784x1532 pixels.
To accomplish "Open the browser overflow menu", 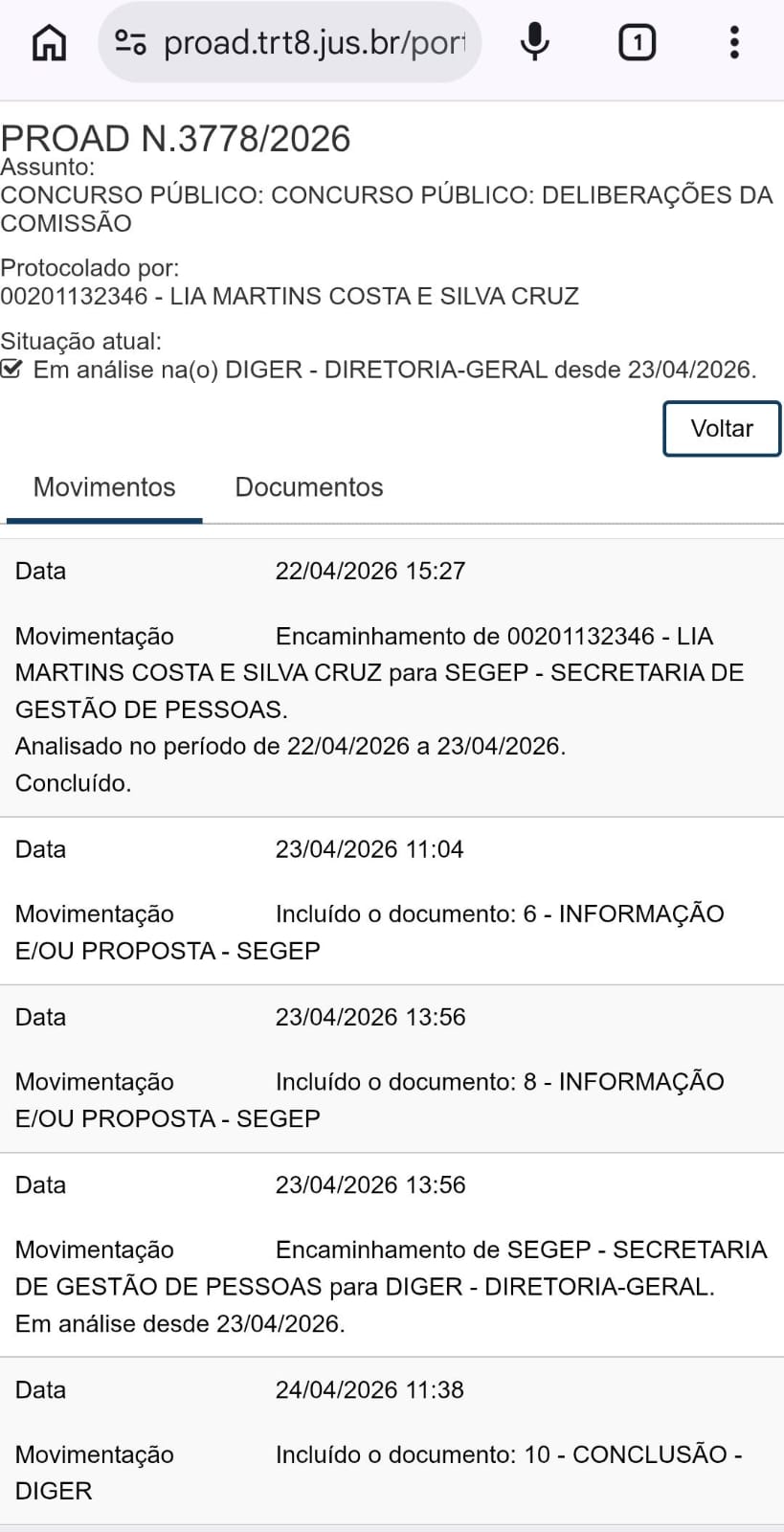I will pos(734,43).
